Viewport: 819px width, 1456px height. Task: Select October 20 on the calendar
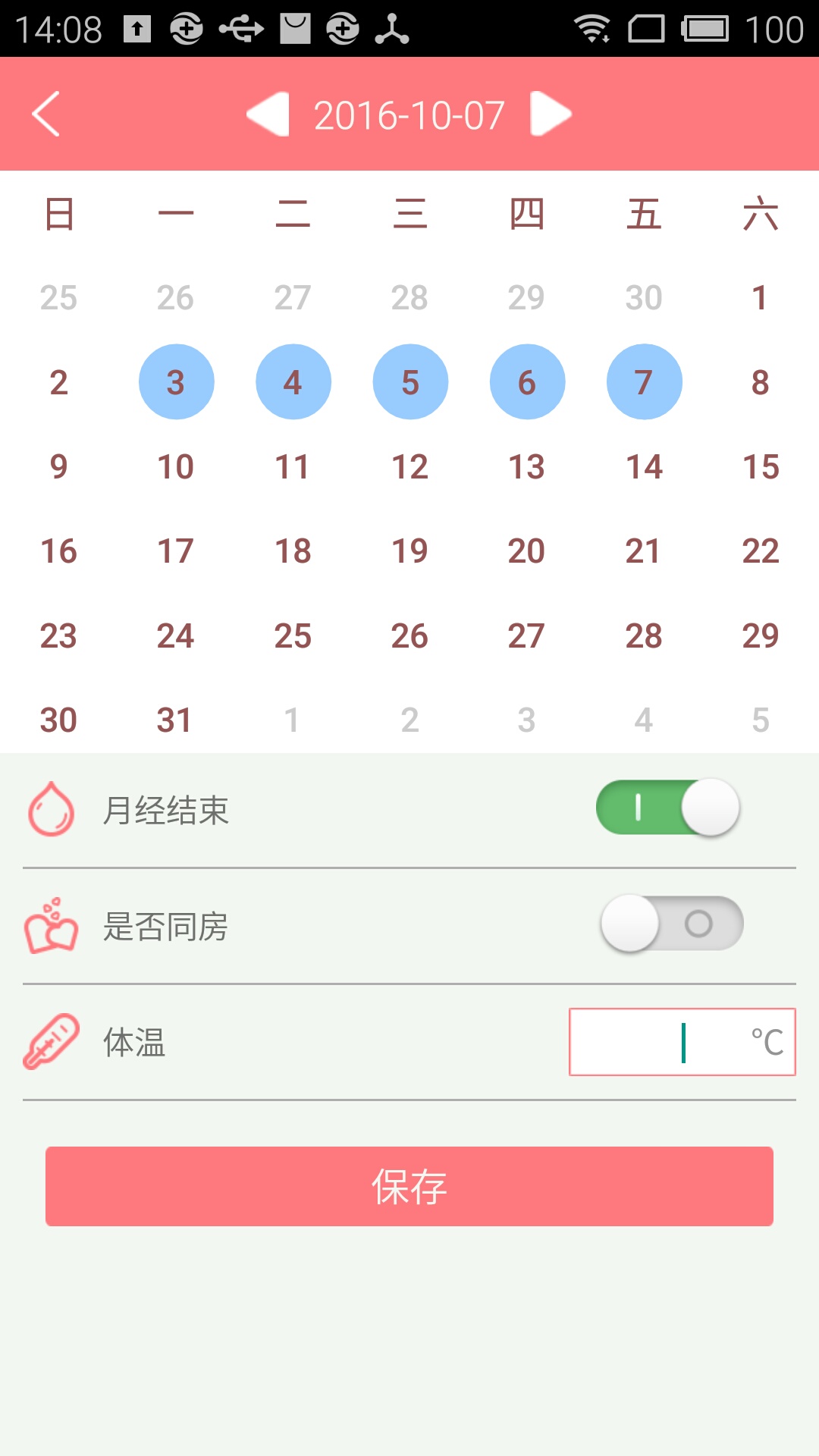[x=526, y=551]
